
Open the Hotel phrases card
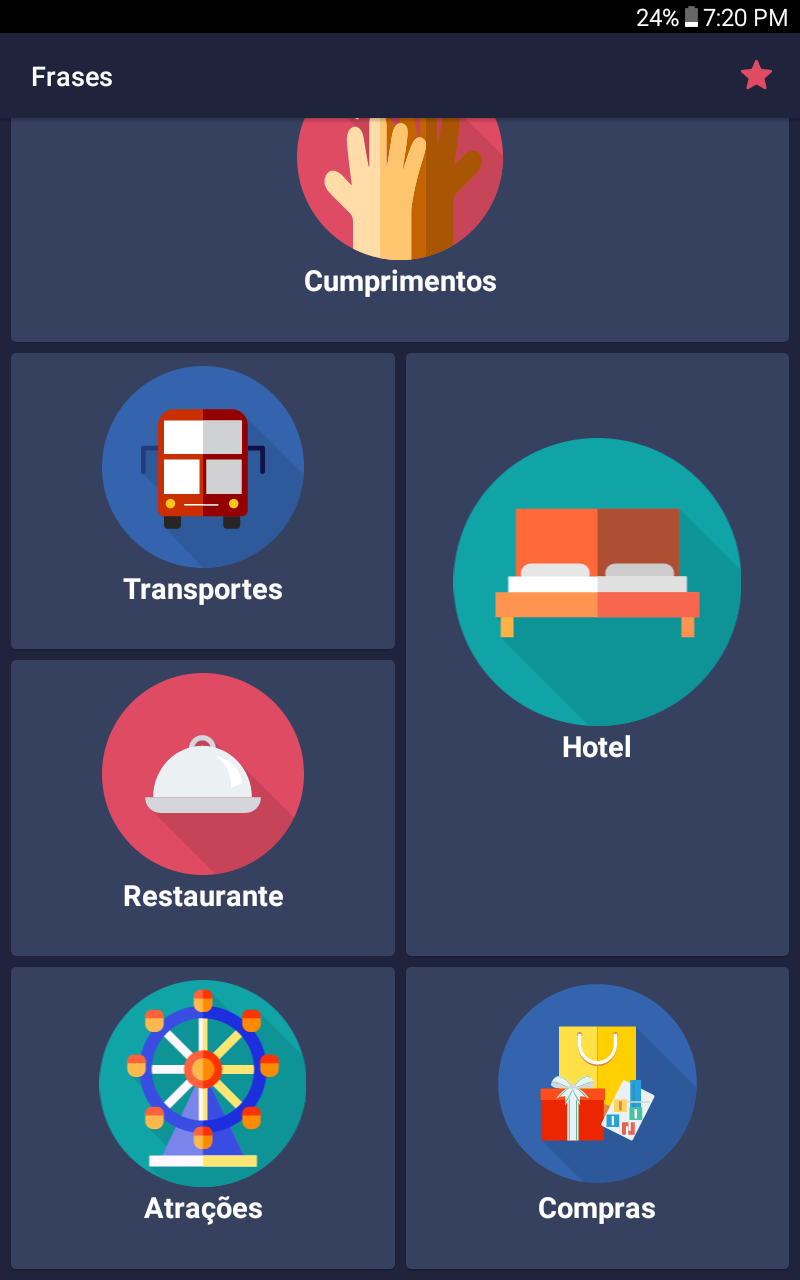click(x=597, y=654)
